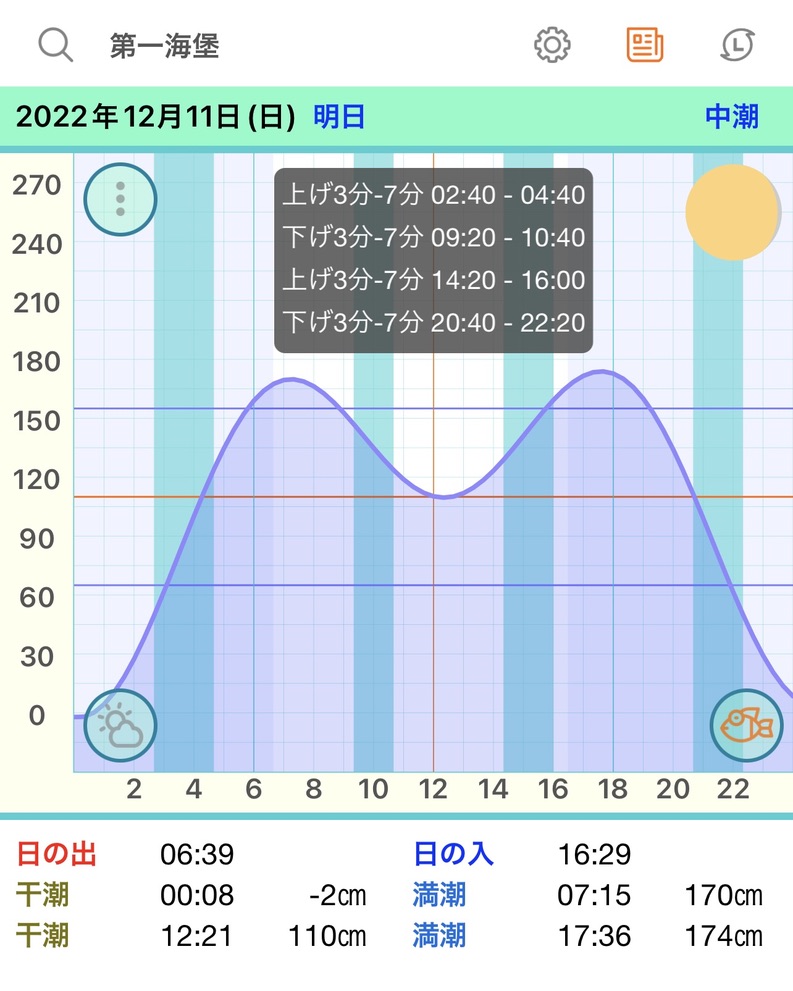The width and height of the screenshot is (793, 991).
Task: Show the weather overlay button
Action: tap(120, 726)
